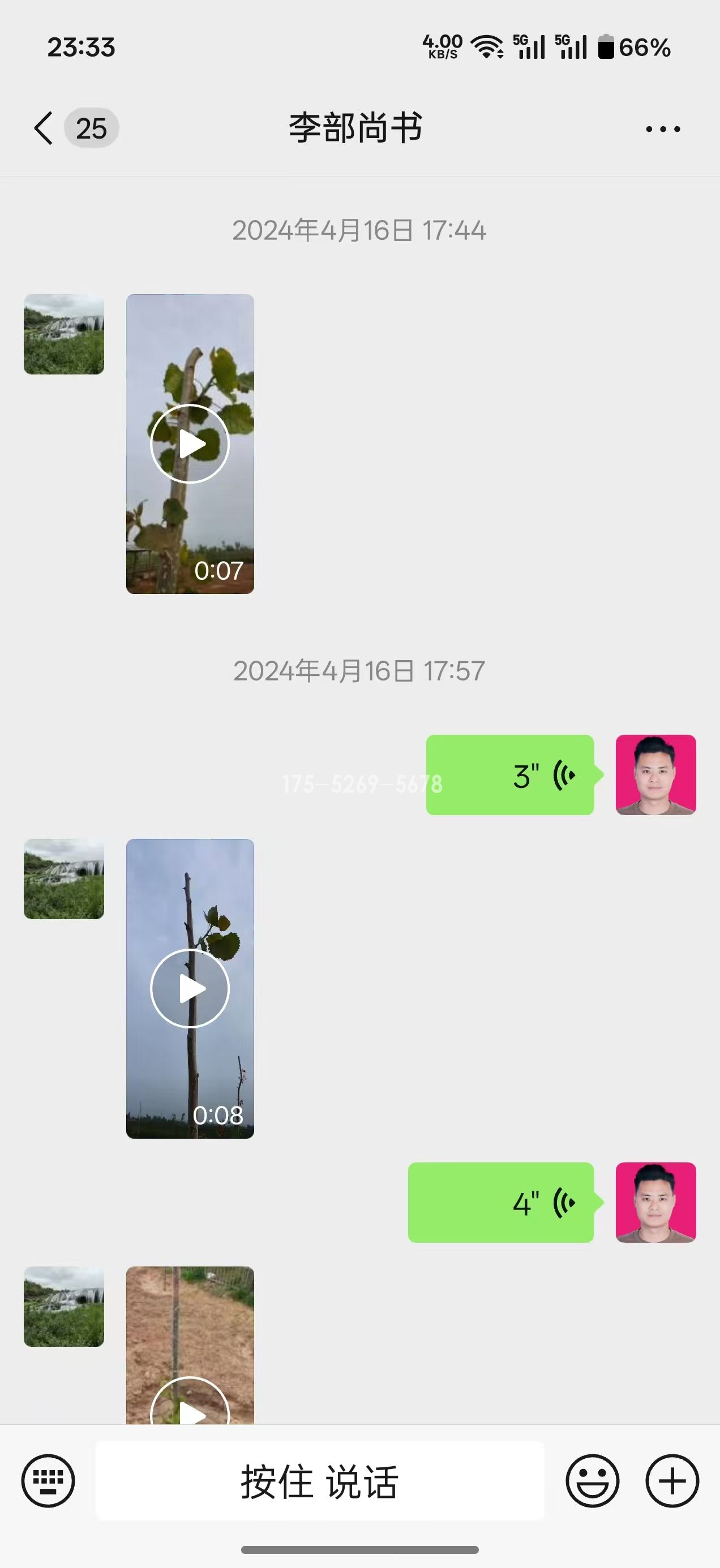The width and height of the screenshot is (720, 1568).
Task: Tap the back arrow to leave chat
Action: (42, 128)
